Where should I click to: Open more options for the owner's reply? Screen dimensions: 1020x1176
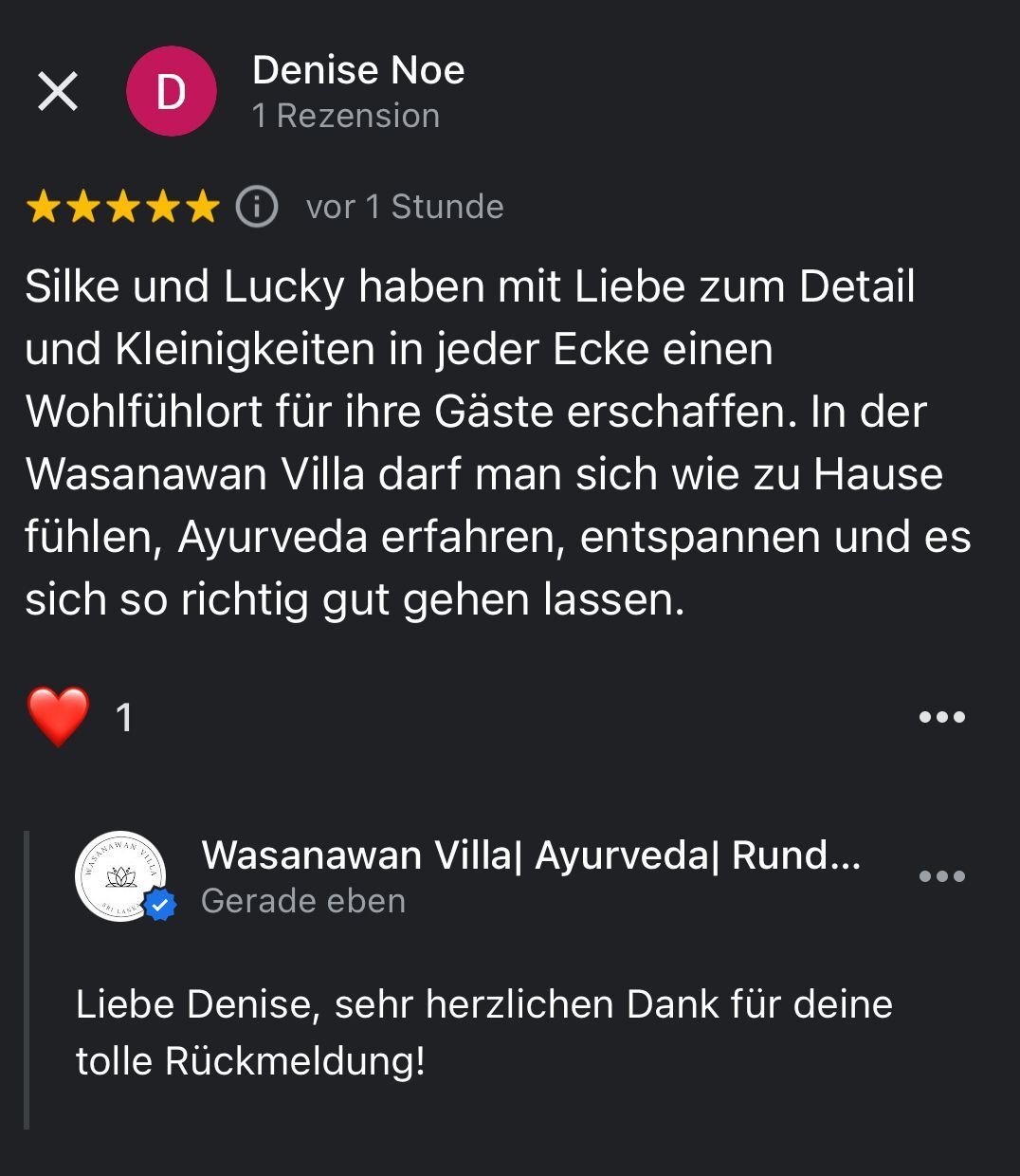click(x=941, y=876)
